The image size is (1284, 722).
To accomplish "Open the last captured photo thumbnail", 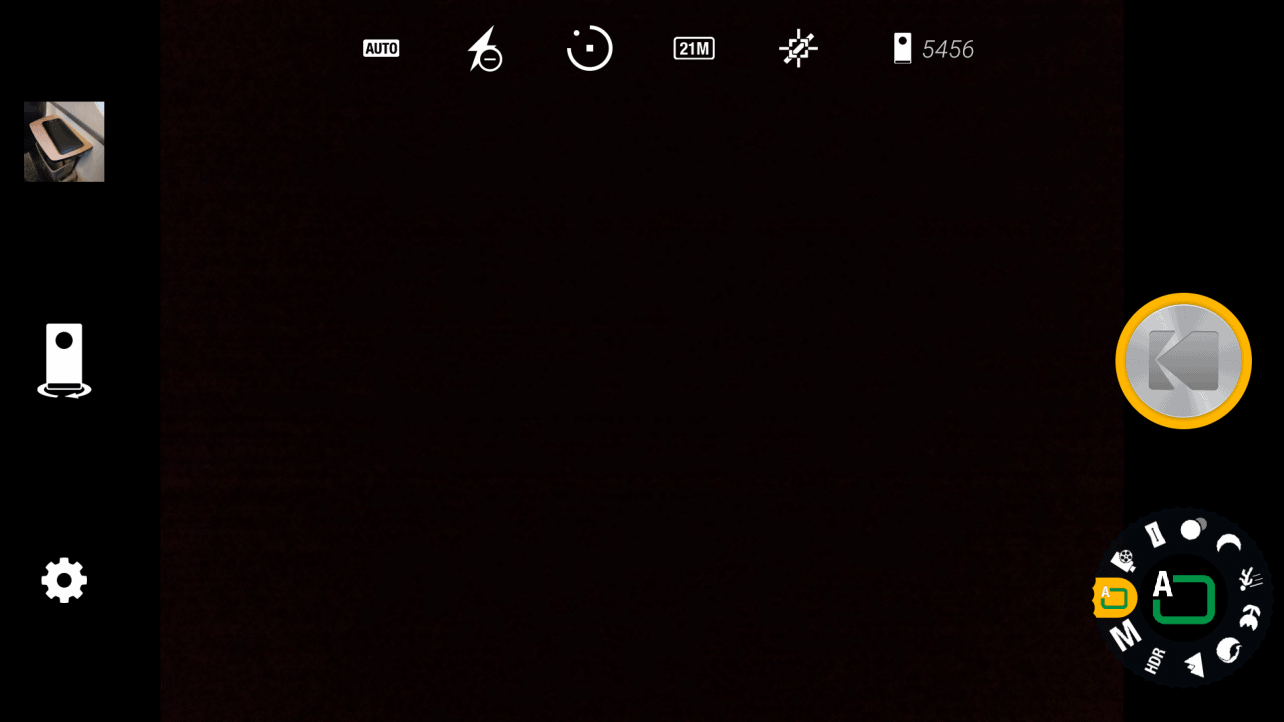I will pos(64,141).
